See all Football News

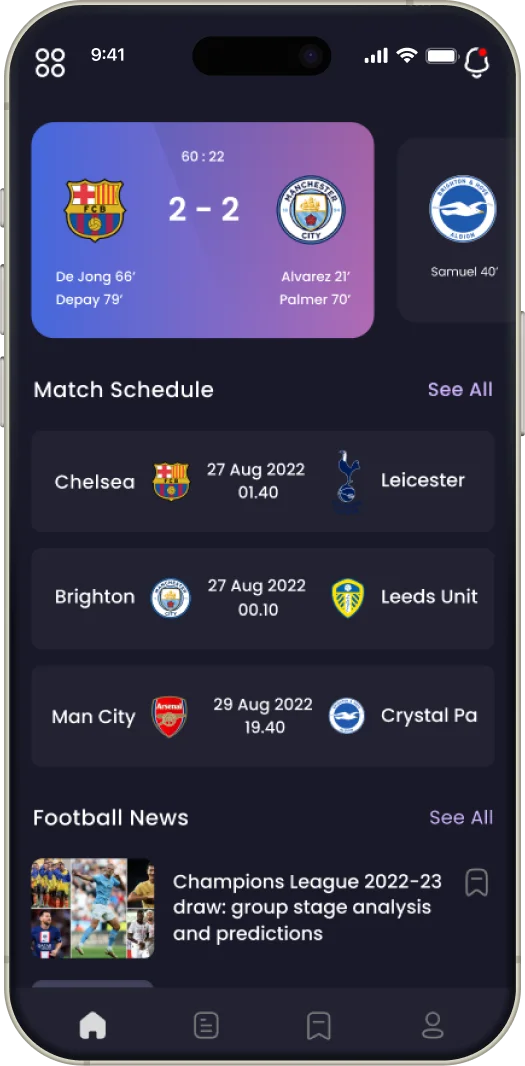click(461, 817)
